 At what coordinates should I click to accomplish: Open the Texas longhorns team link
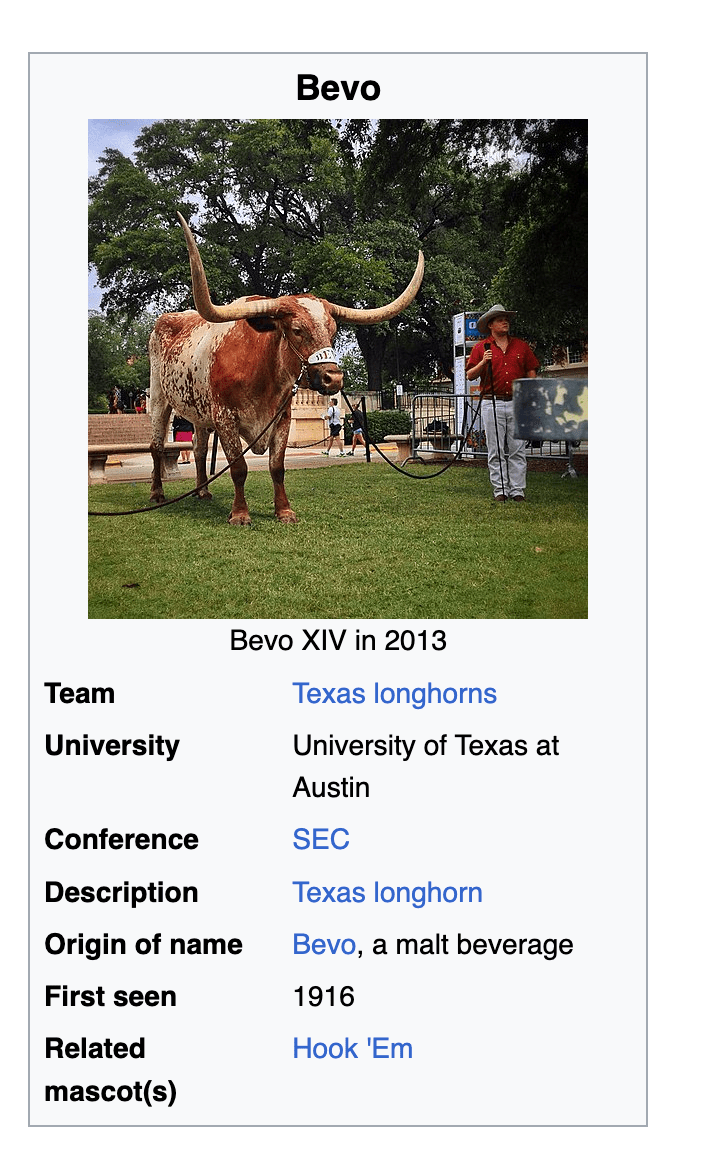394,694
